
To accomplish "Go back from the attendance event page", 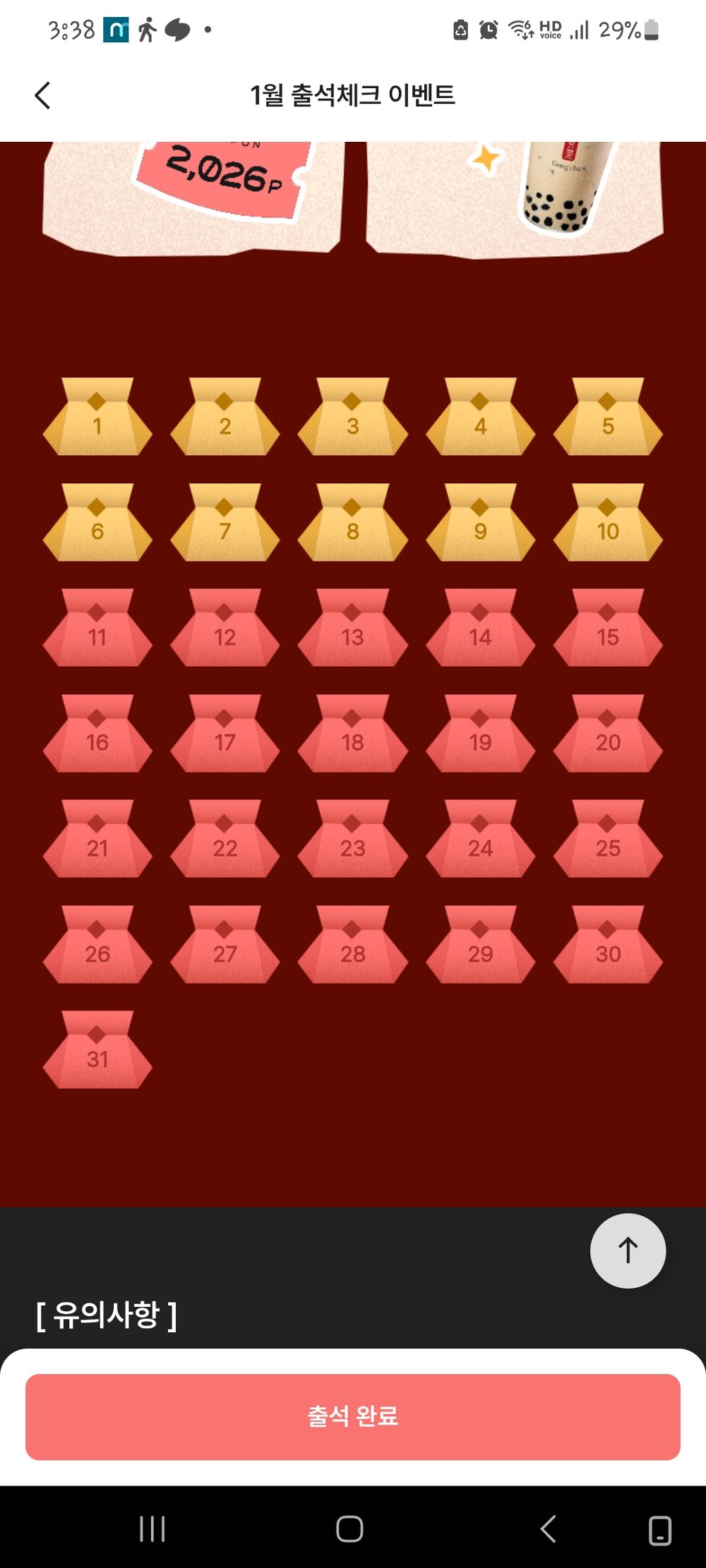I will (x=43, y=95).
